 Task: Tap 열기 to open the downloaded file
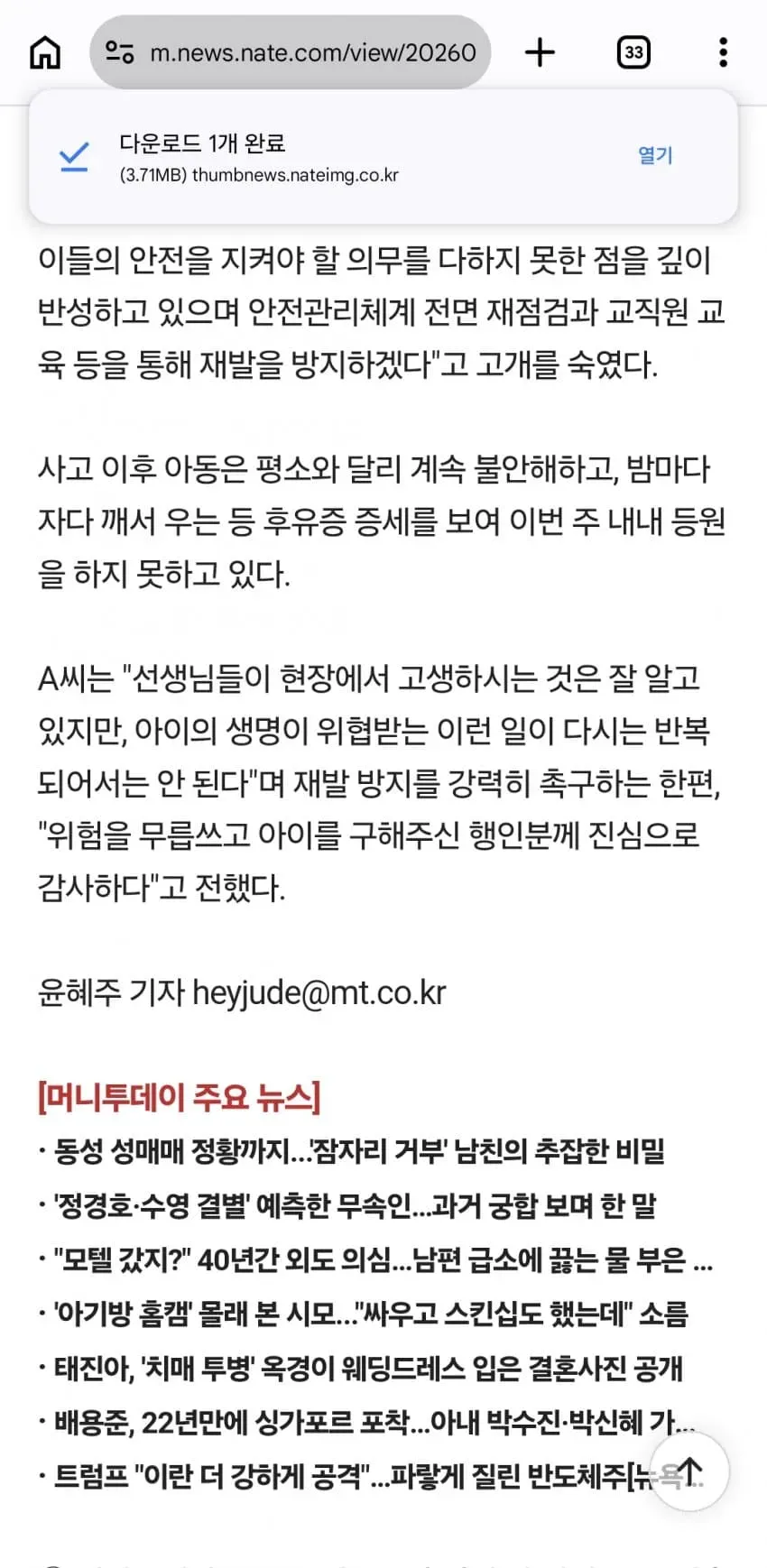coord(655,155)
